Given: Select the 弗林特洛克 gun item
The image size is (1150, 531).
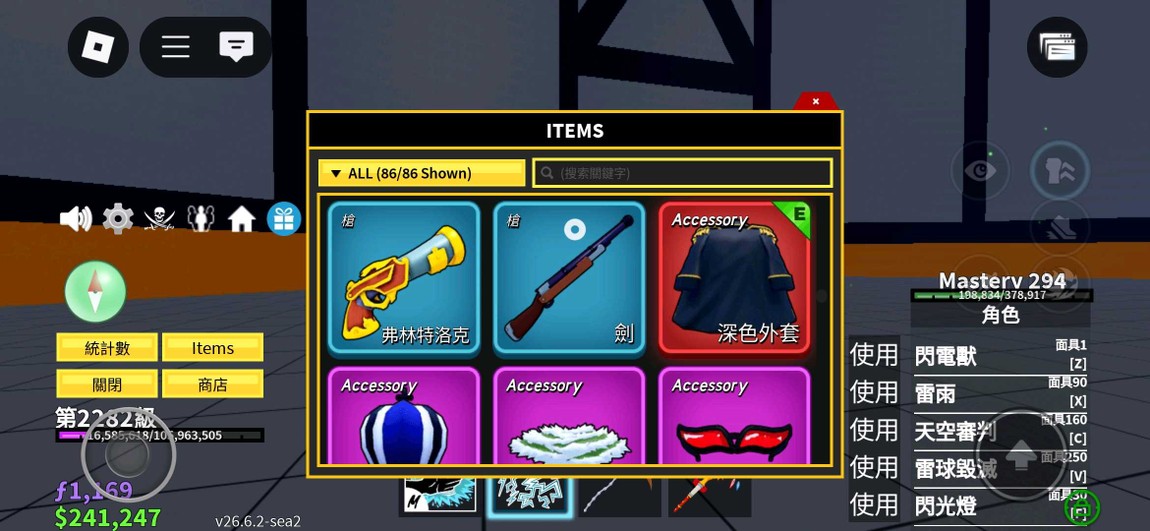Looking at the screenshot, I should [404, 279].
